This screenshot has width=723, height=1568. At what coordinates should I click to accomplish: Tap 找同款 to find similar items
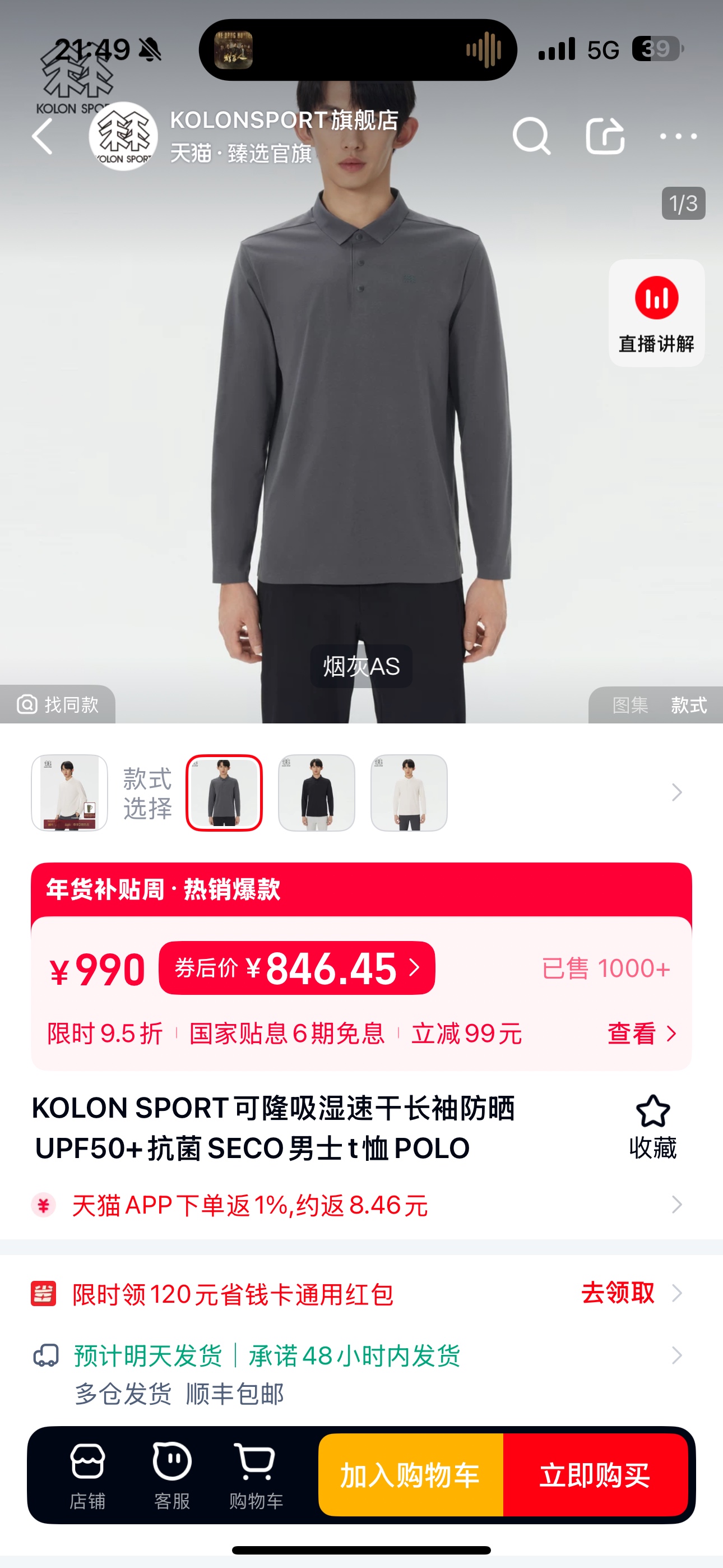tap(58, 704)
